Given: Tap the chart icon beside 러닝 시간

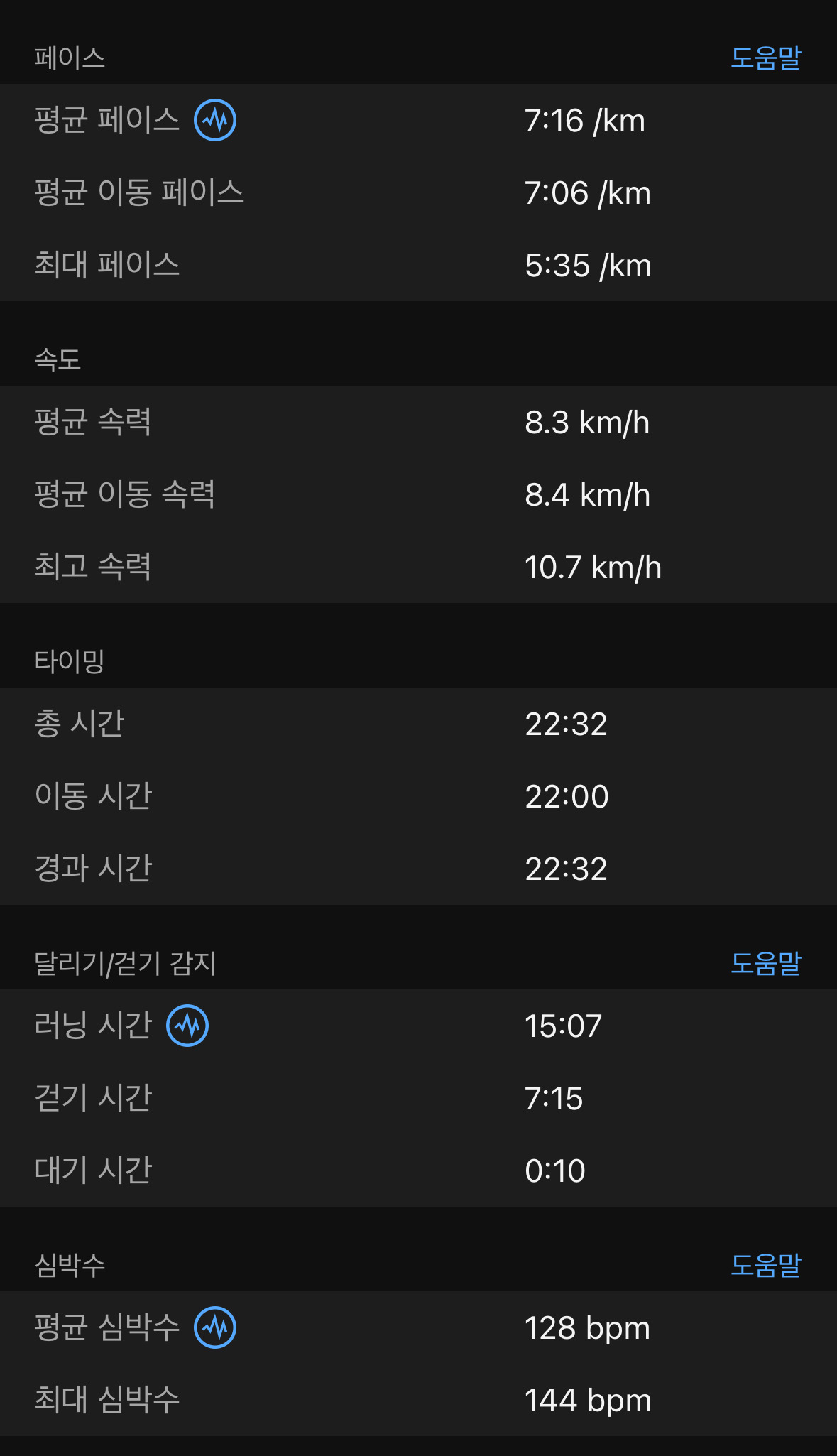Looking at the screenshot, I should tap(187, 1026).
